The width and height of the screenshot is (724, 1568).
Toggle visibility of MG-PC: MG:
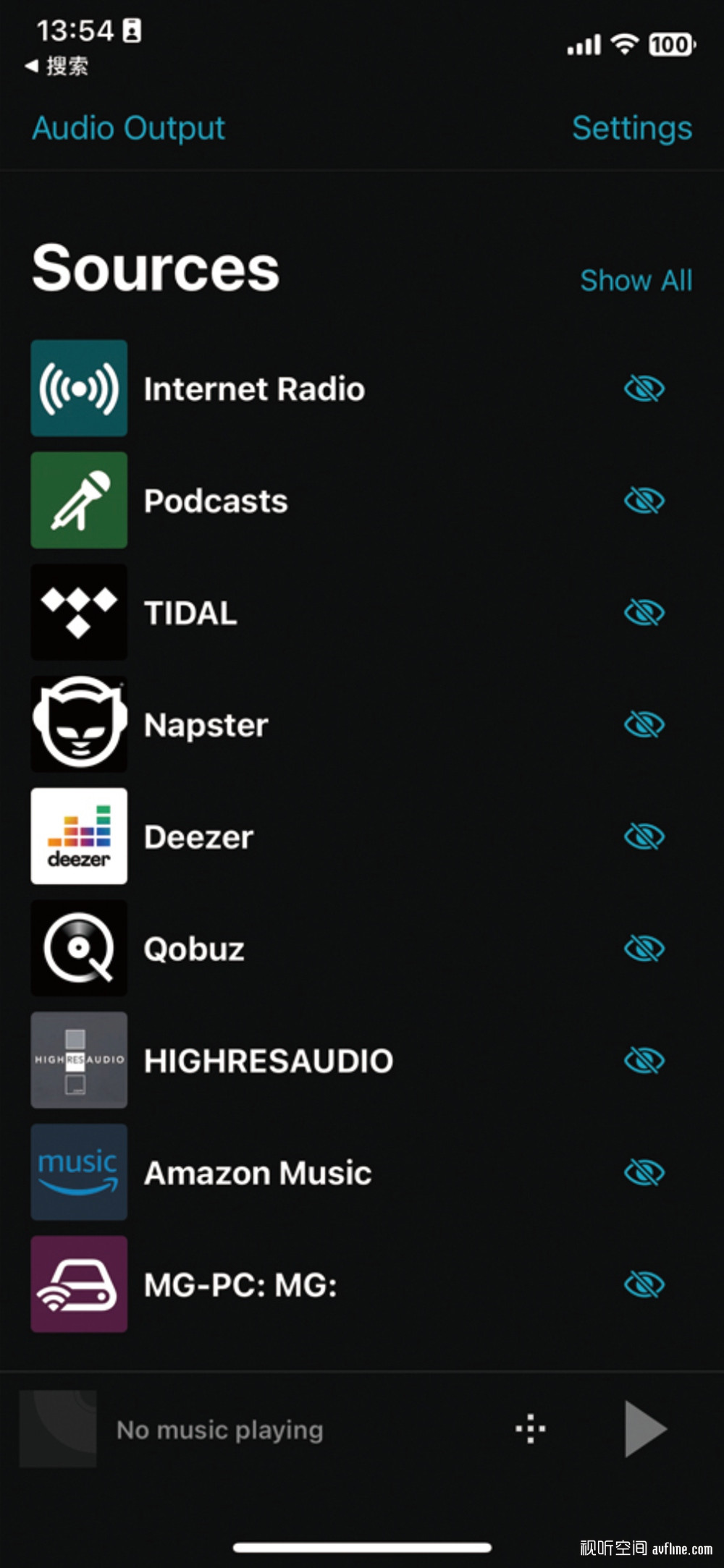(x=644, y=1285)
